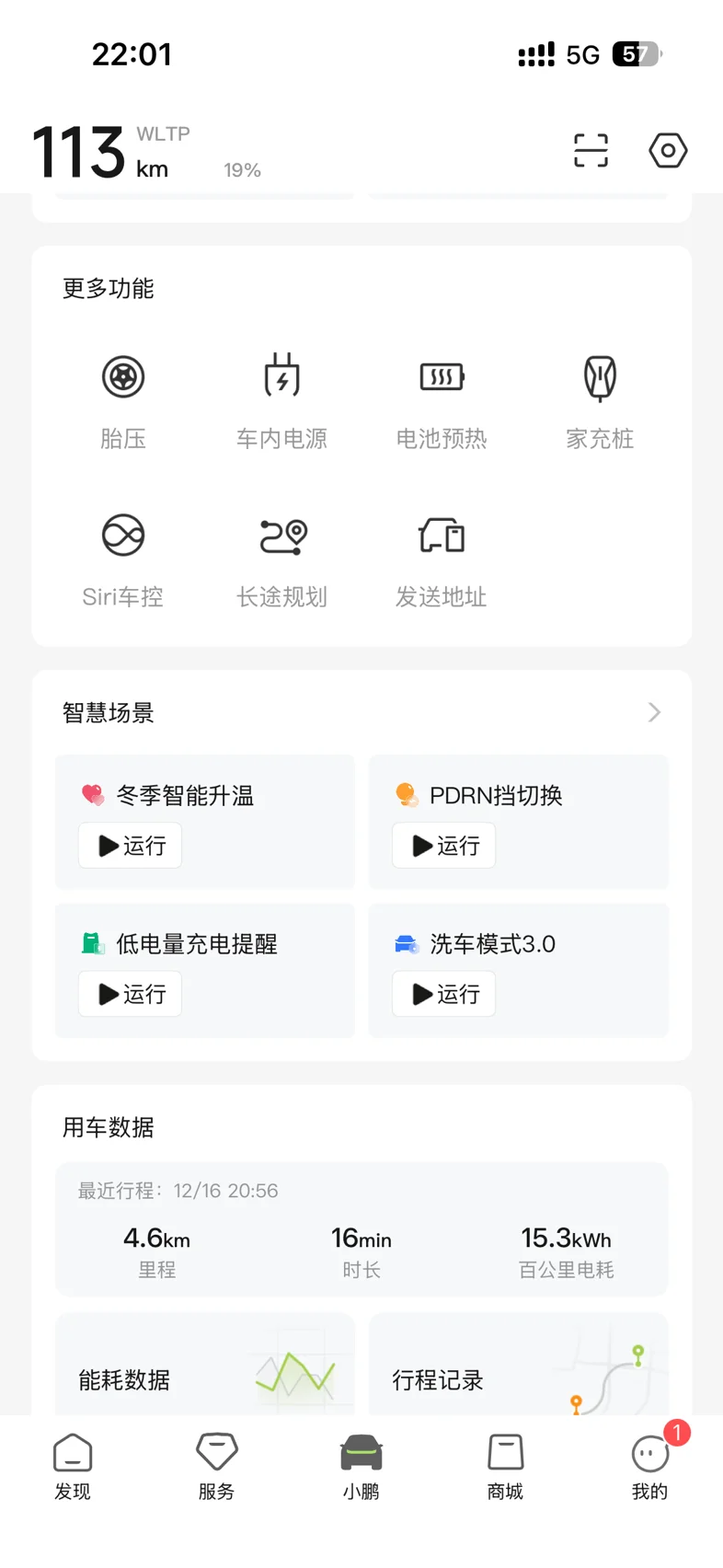
Task: Open the hexagon settings icon
Action: (668, 150)
